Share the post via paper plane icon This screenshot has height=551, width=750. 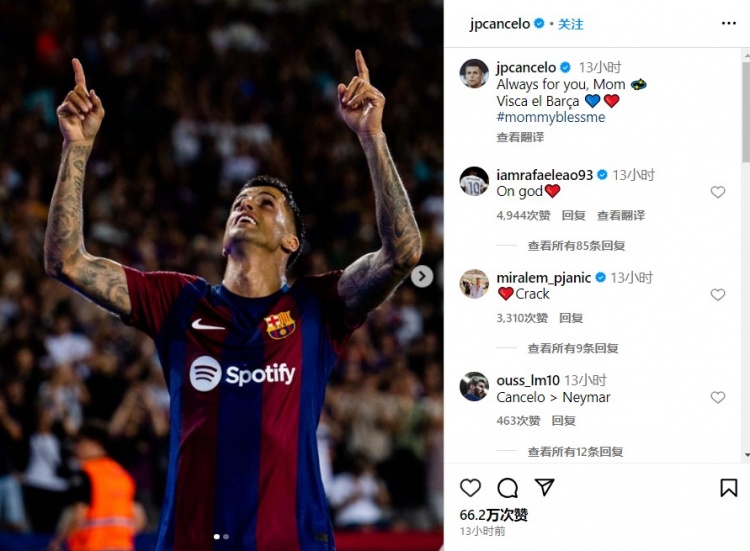tap(544, 487)
